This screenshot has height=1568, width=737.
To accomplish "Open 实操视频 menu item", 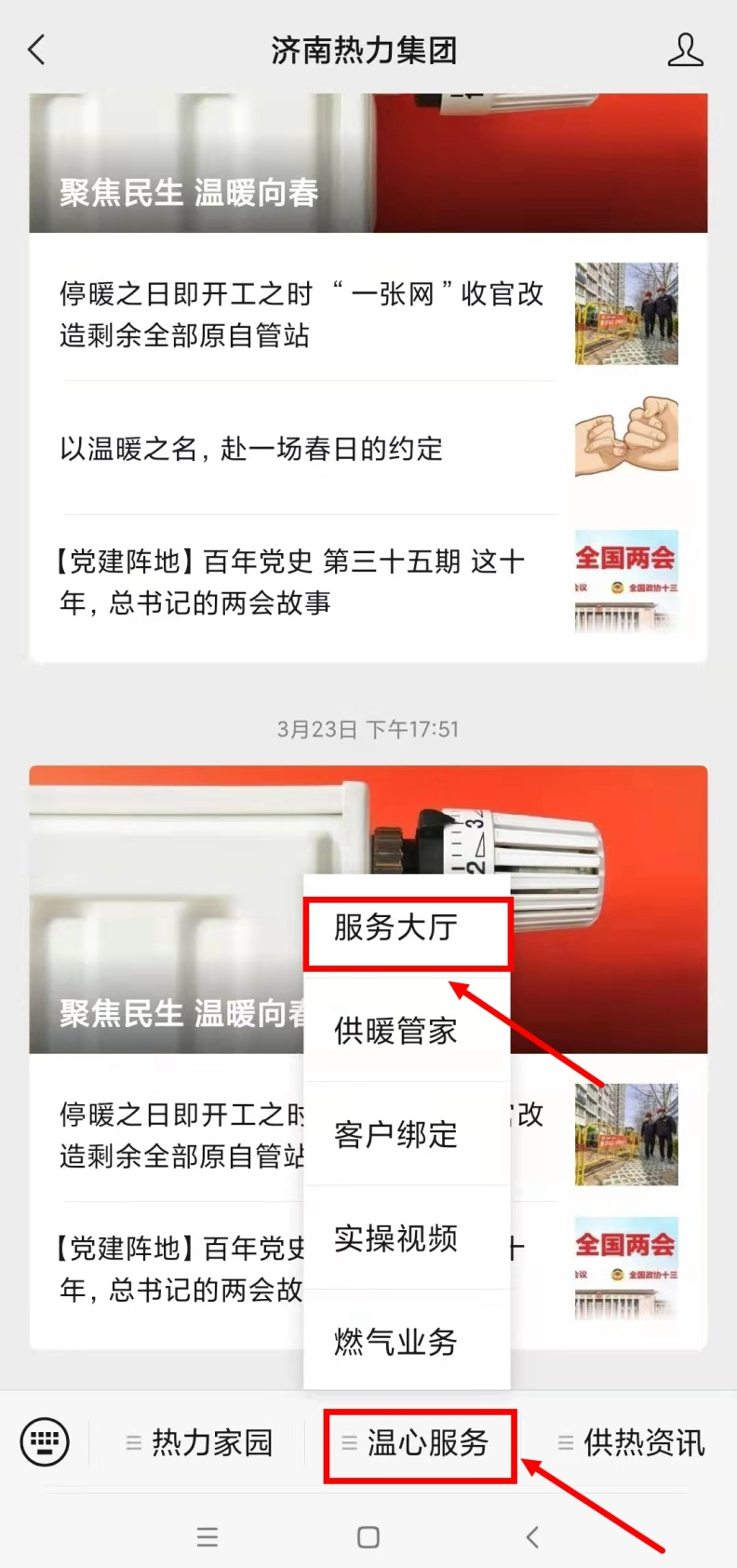I will (407, 1238).
